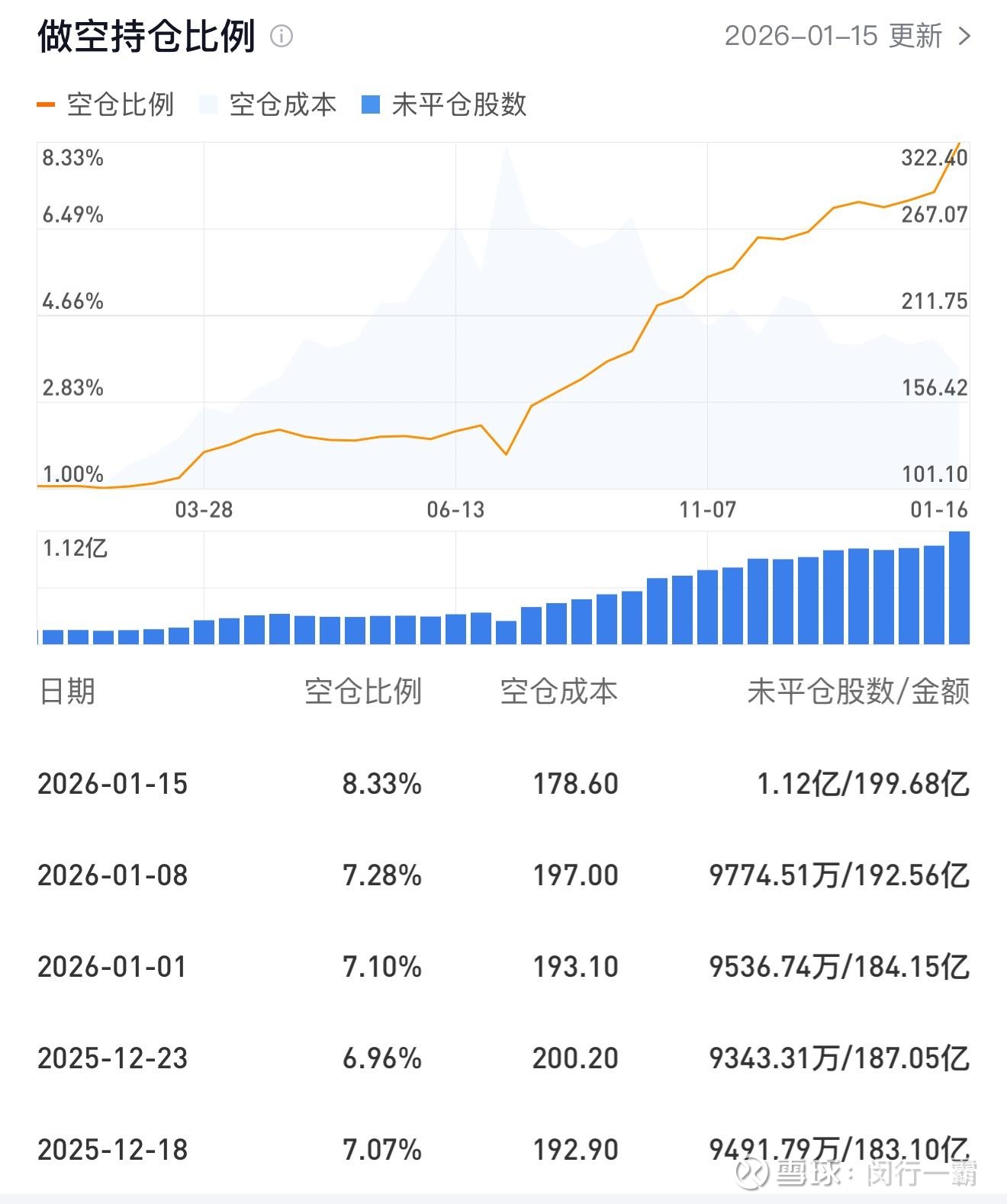
Task: Click the peak point of the orange line
Action: click(x=960, y=145)
